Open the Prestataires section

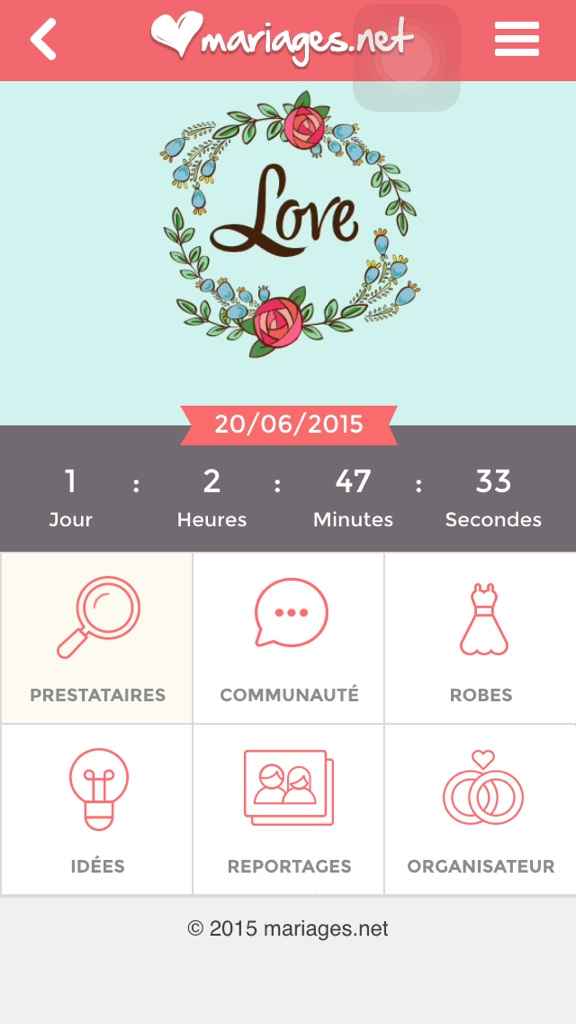point(97,638)
